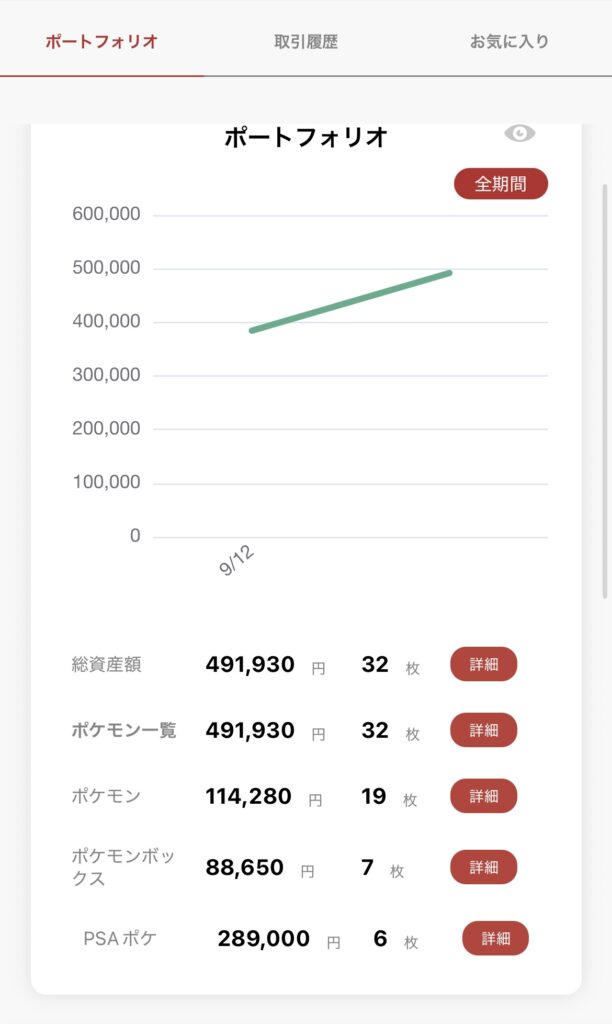View 詳細 for PSAポケ

[x=495, y=938]
